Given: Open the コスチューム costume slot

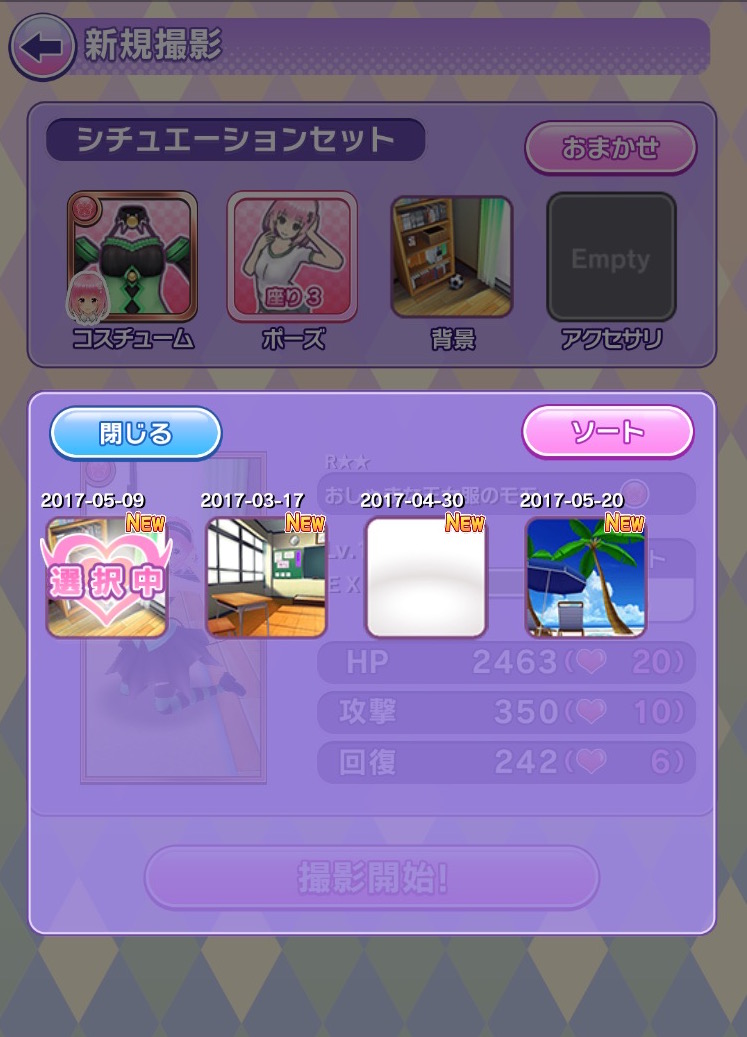Looking at the screenshot, I should point(132,257).
